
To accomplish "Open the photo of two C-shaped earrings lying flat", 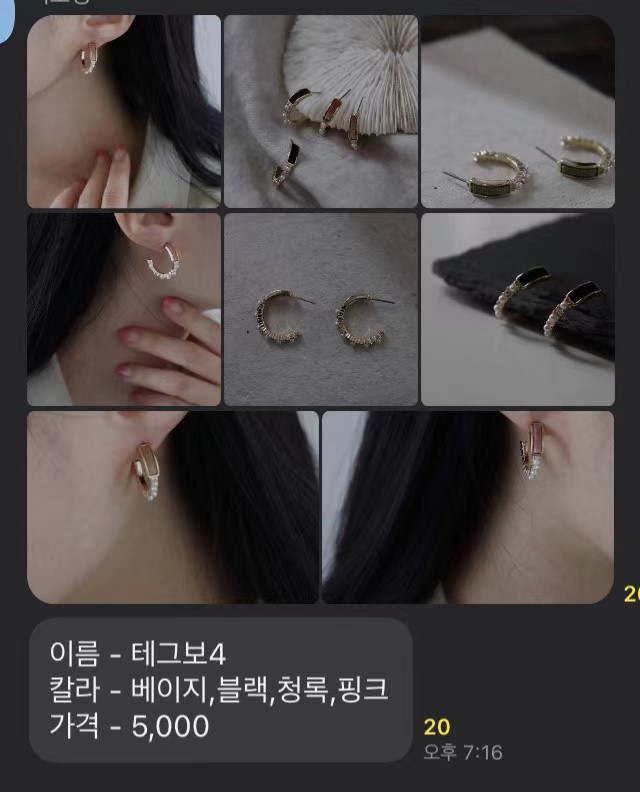I will pyautogui.click(x=320, y=308).
